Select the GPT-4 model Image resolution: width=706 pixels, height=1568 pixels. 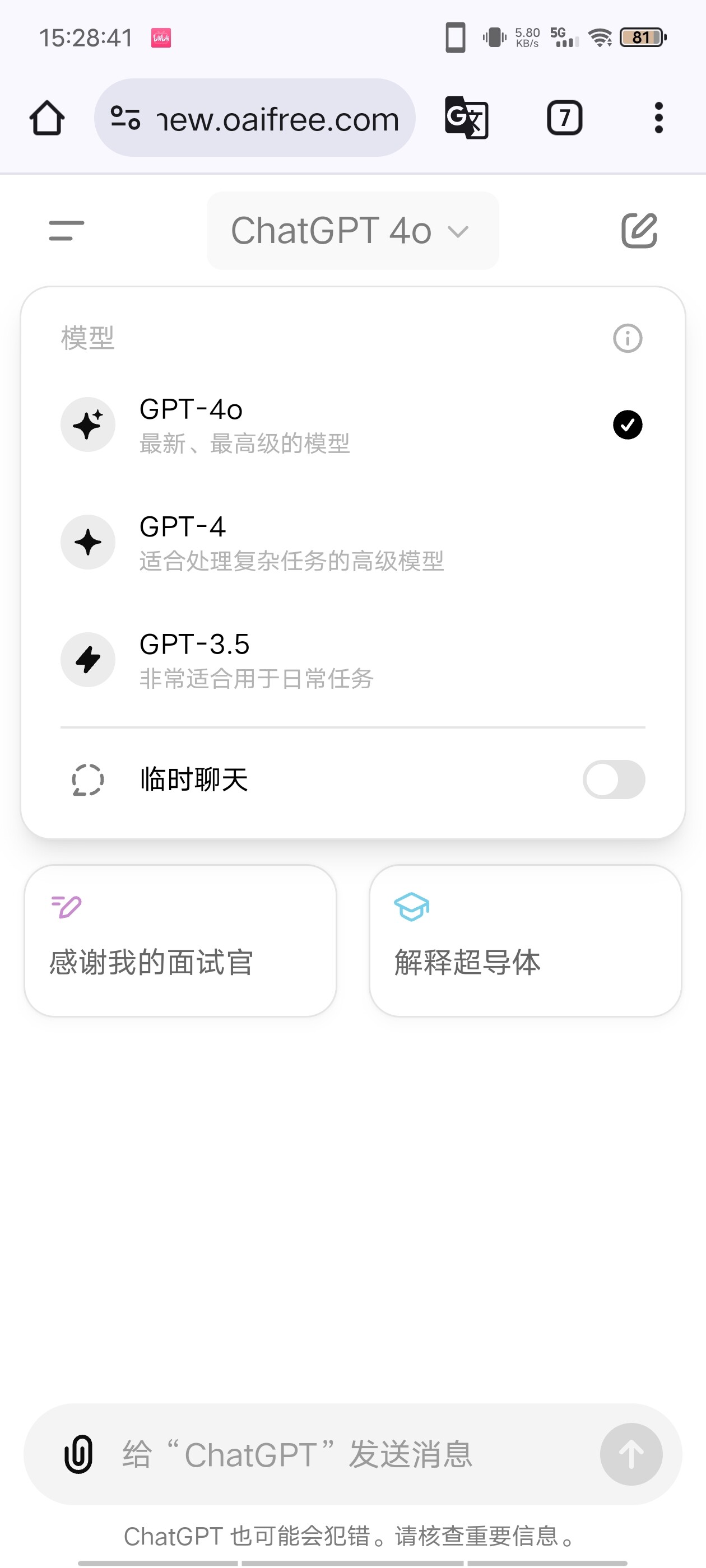click(x=352, y=542)
